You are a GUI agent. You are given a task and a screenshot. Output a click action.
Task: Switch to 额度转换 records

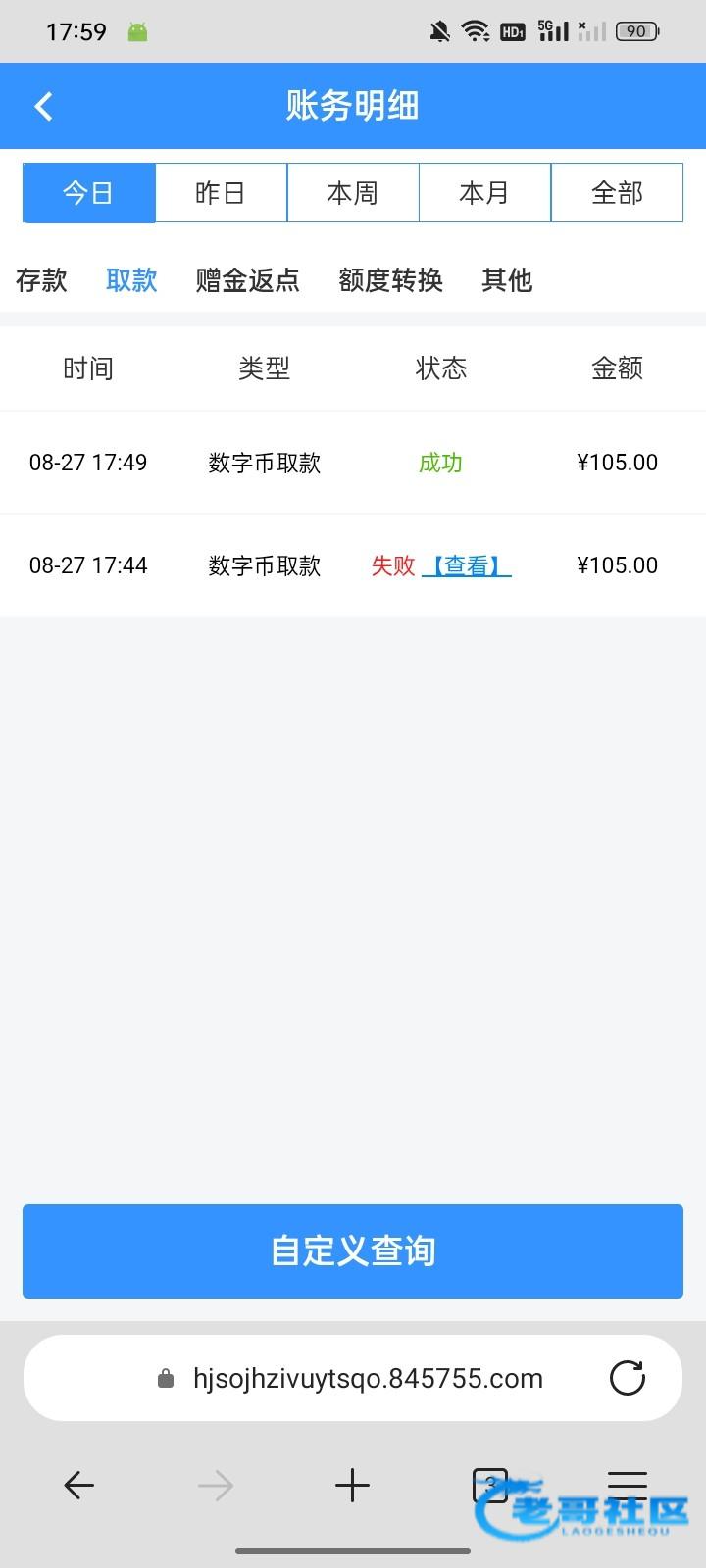(x=390, y=280)
